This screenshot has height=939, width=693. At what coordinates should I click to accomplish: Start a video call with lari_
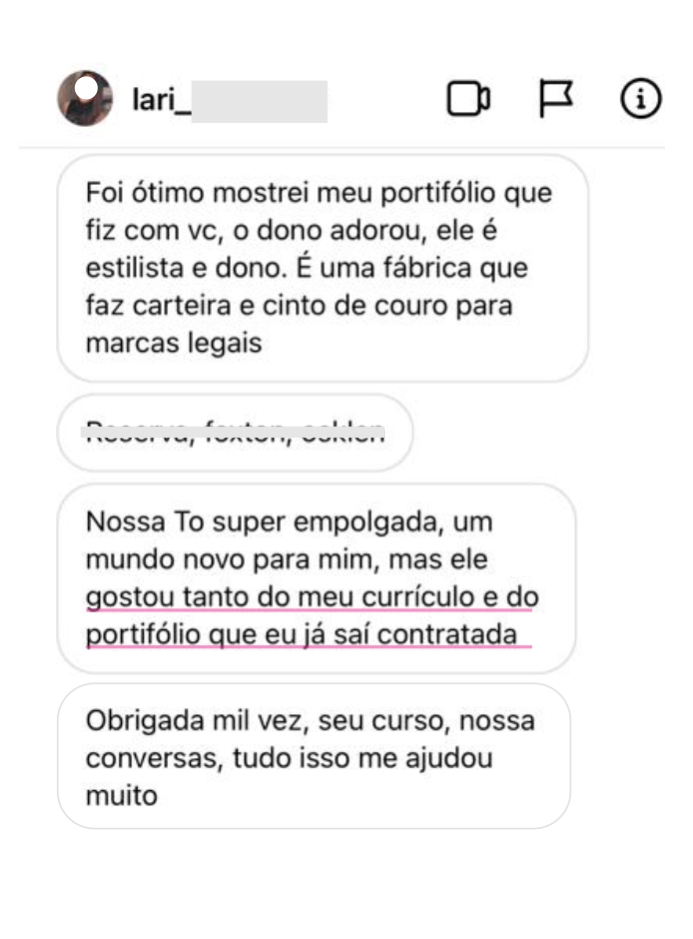point(468,98)
